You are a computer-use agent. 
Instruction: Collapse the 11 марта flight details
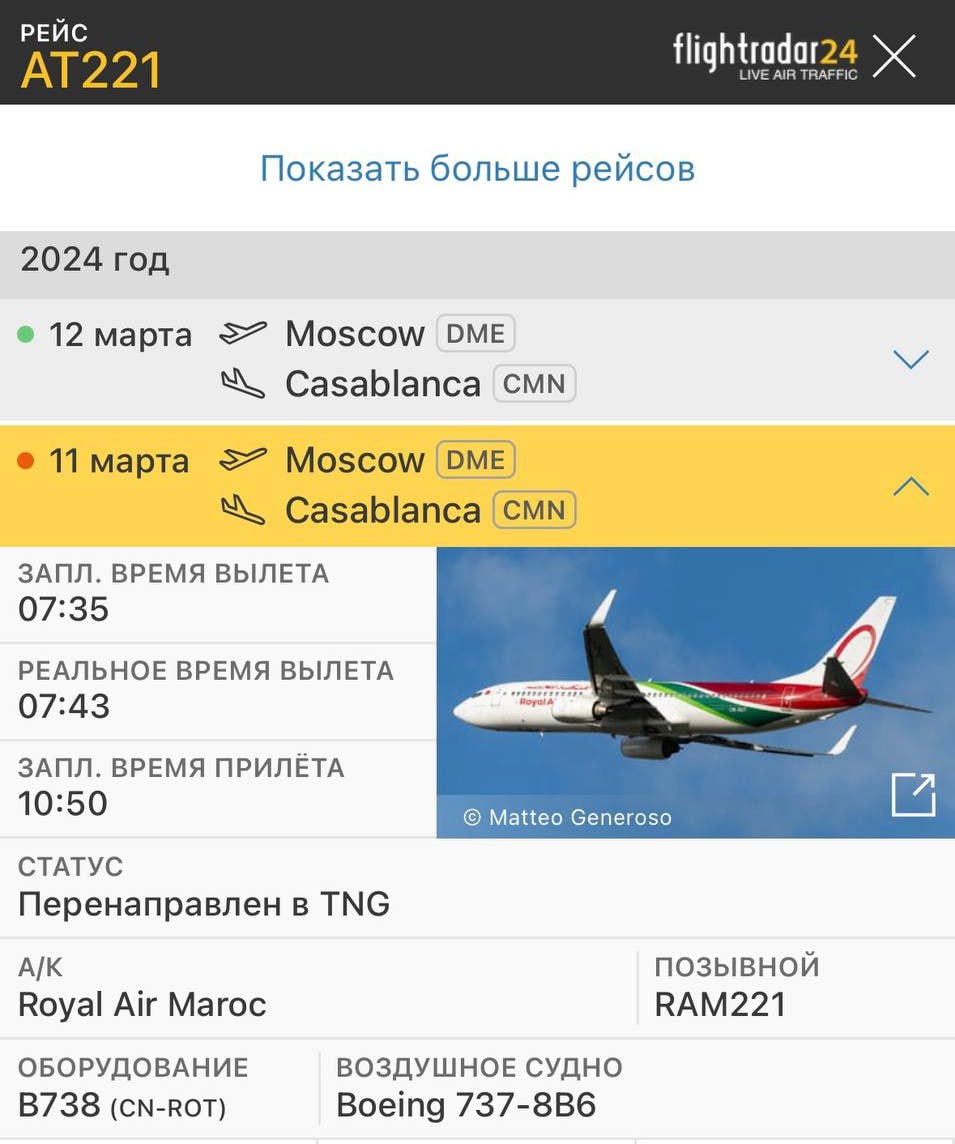910,487
